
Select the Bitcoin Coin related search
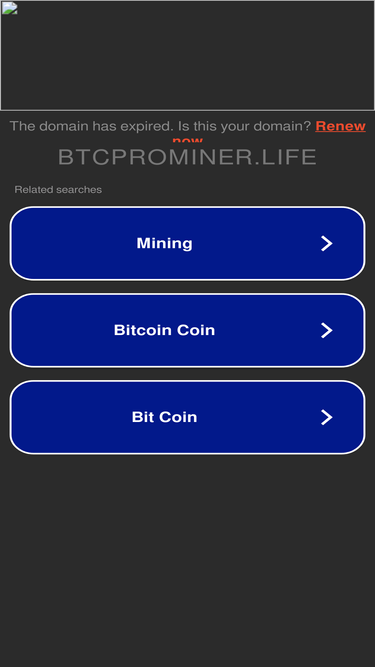[x=188, y=330]
